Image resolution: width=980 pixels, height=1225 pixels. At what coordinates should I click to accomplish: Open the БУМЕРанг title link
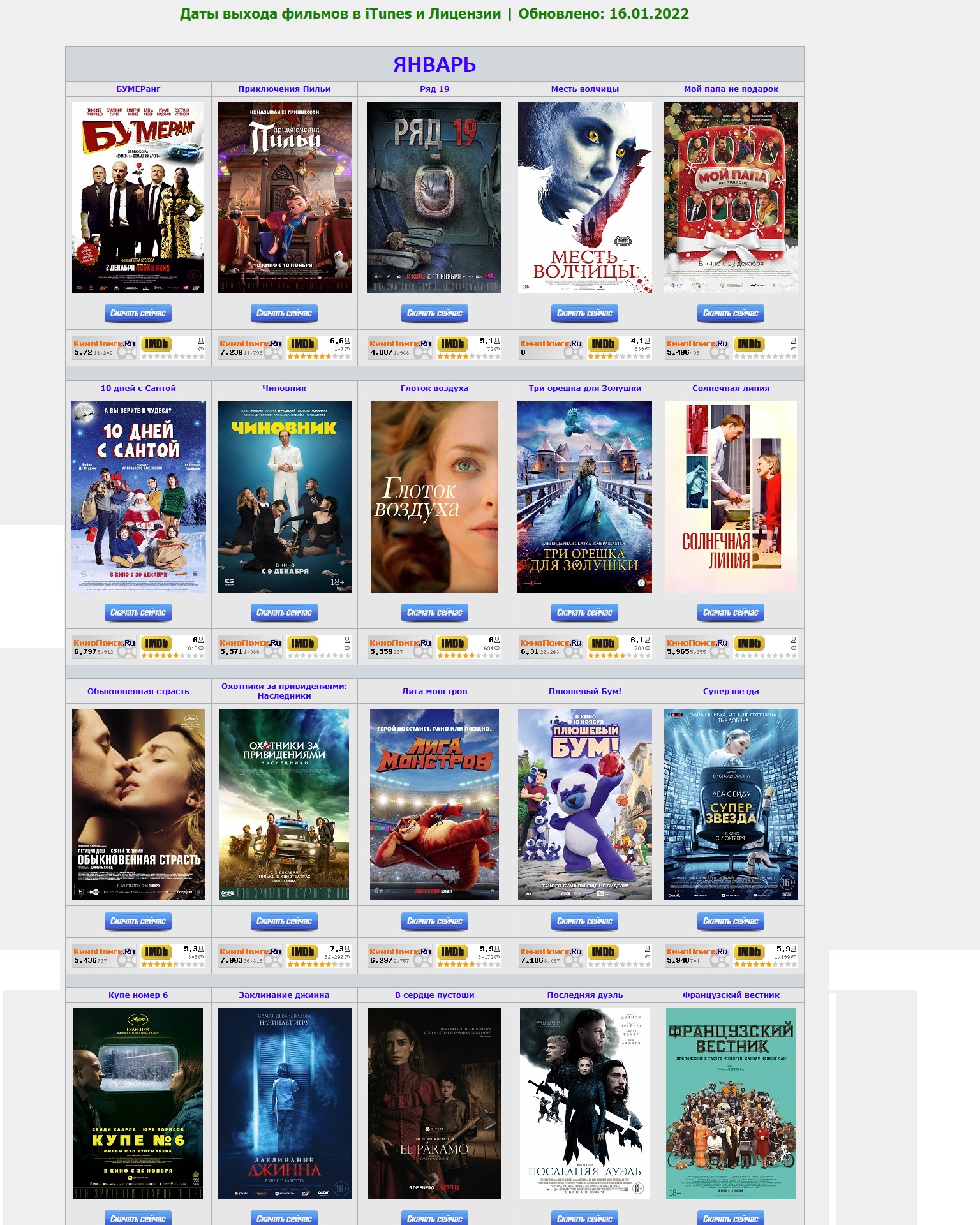(138, 89)
